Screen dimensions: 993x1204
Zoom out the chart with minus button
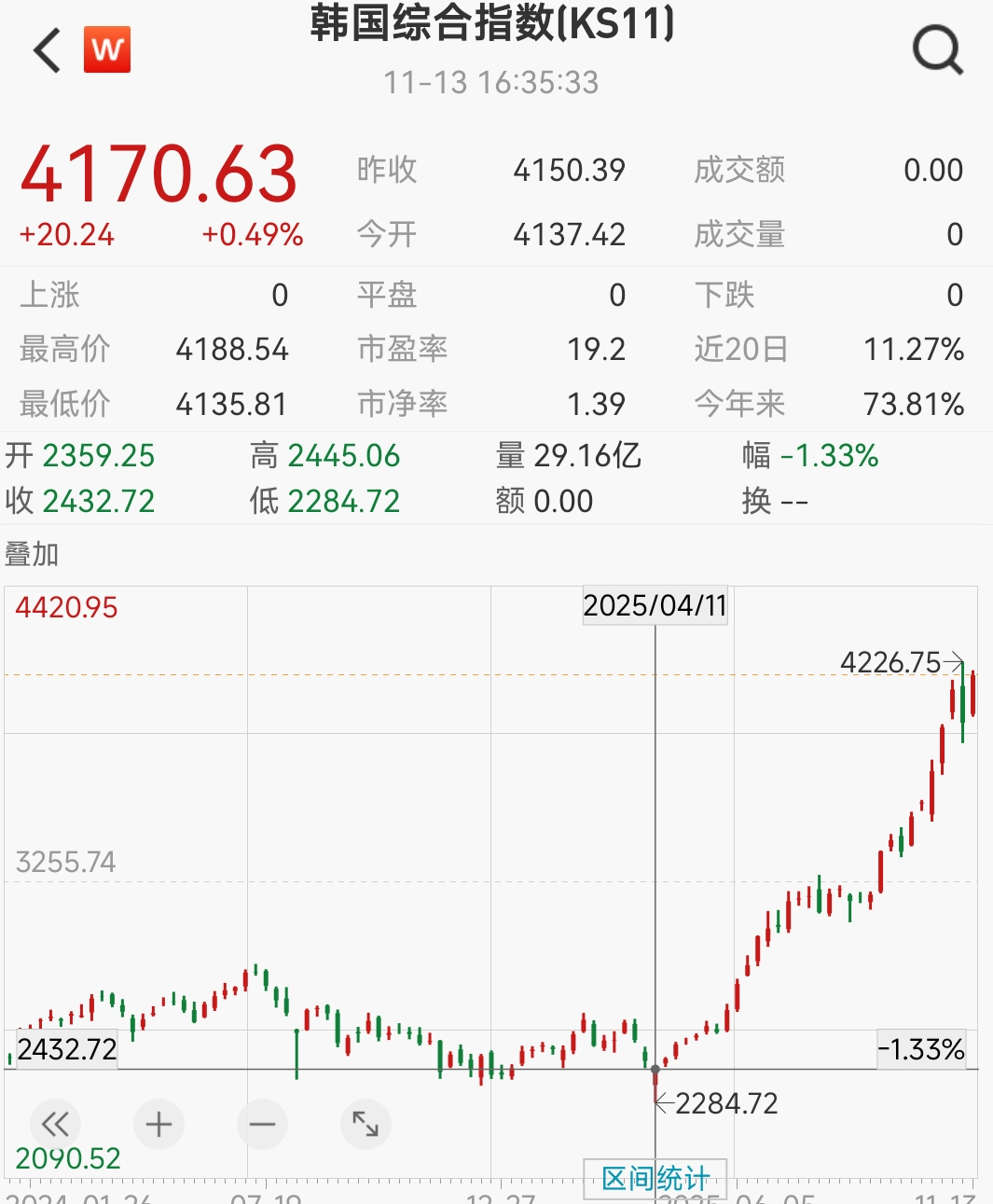click(262, 1125)
